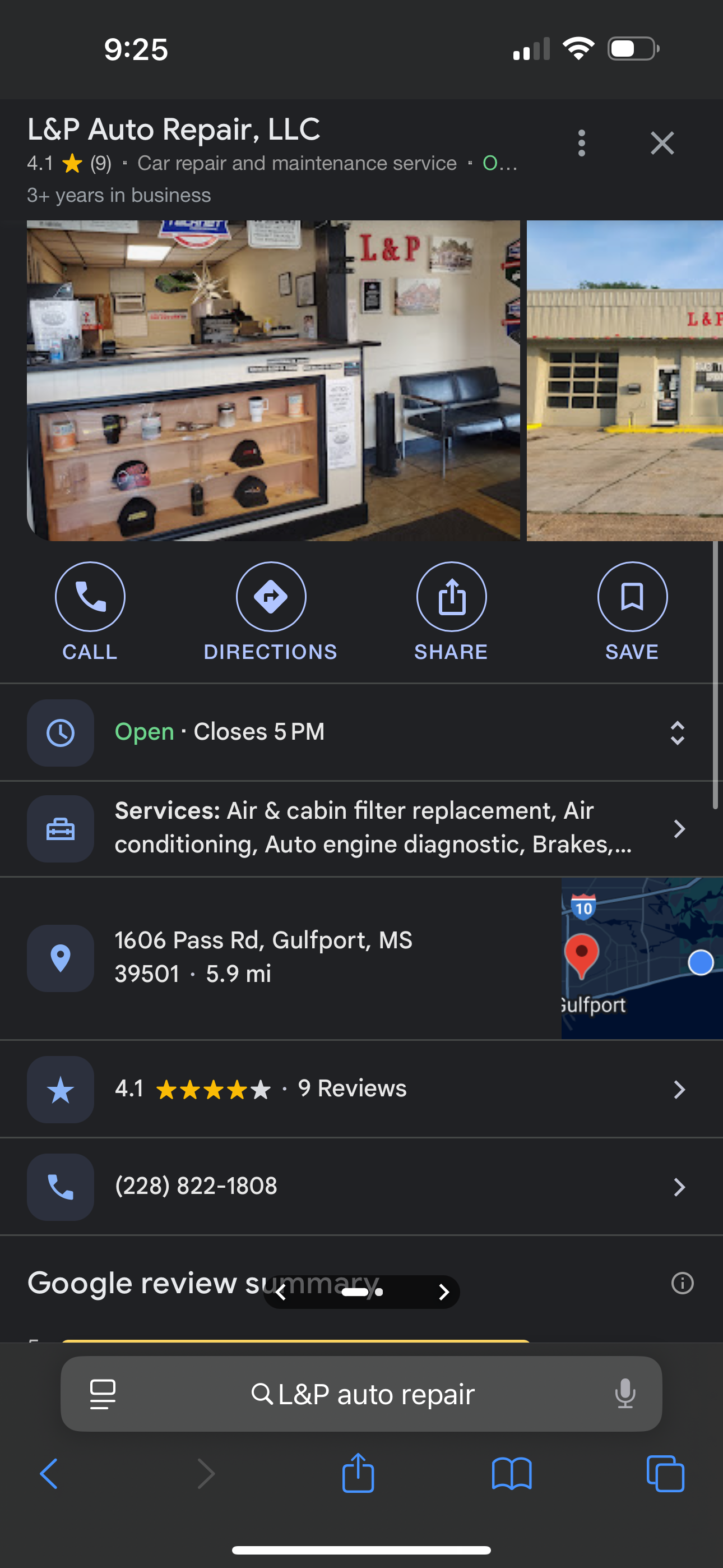Start voice search with the microphone
723x1568 pixels.
625,1393
